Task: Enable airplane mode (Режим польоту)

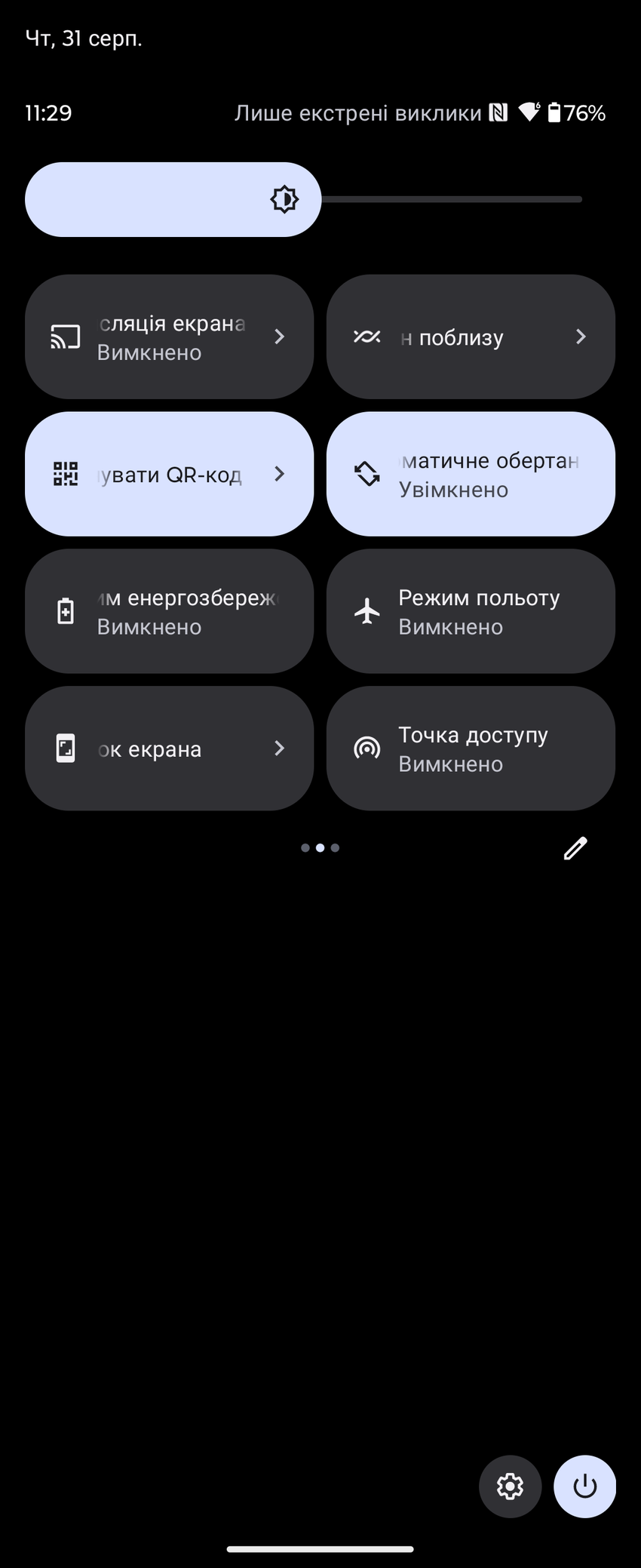Action: tap(471, 612)
